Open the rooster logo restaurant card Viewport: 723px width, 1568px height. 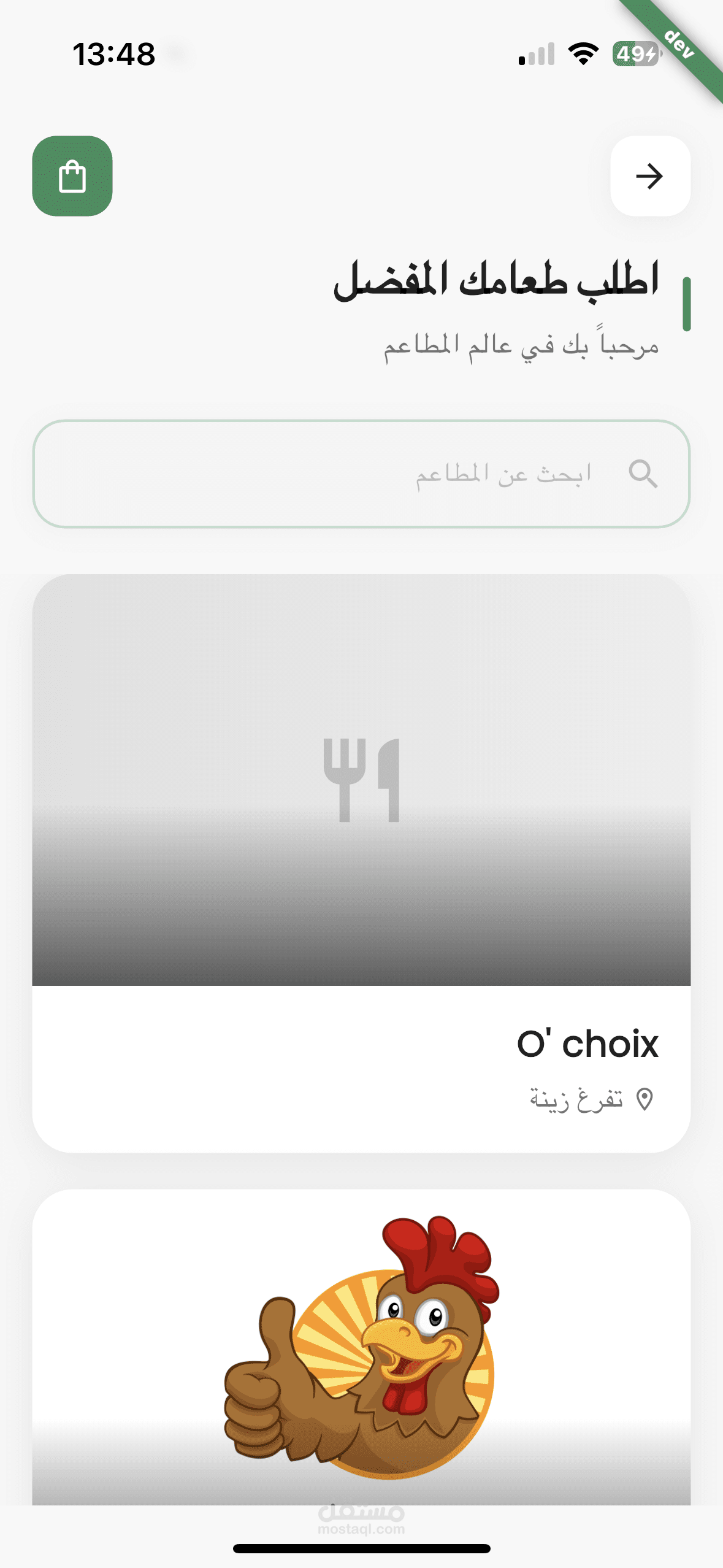pyautogui.click(x=361, y=1347)
